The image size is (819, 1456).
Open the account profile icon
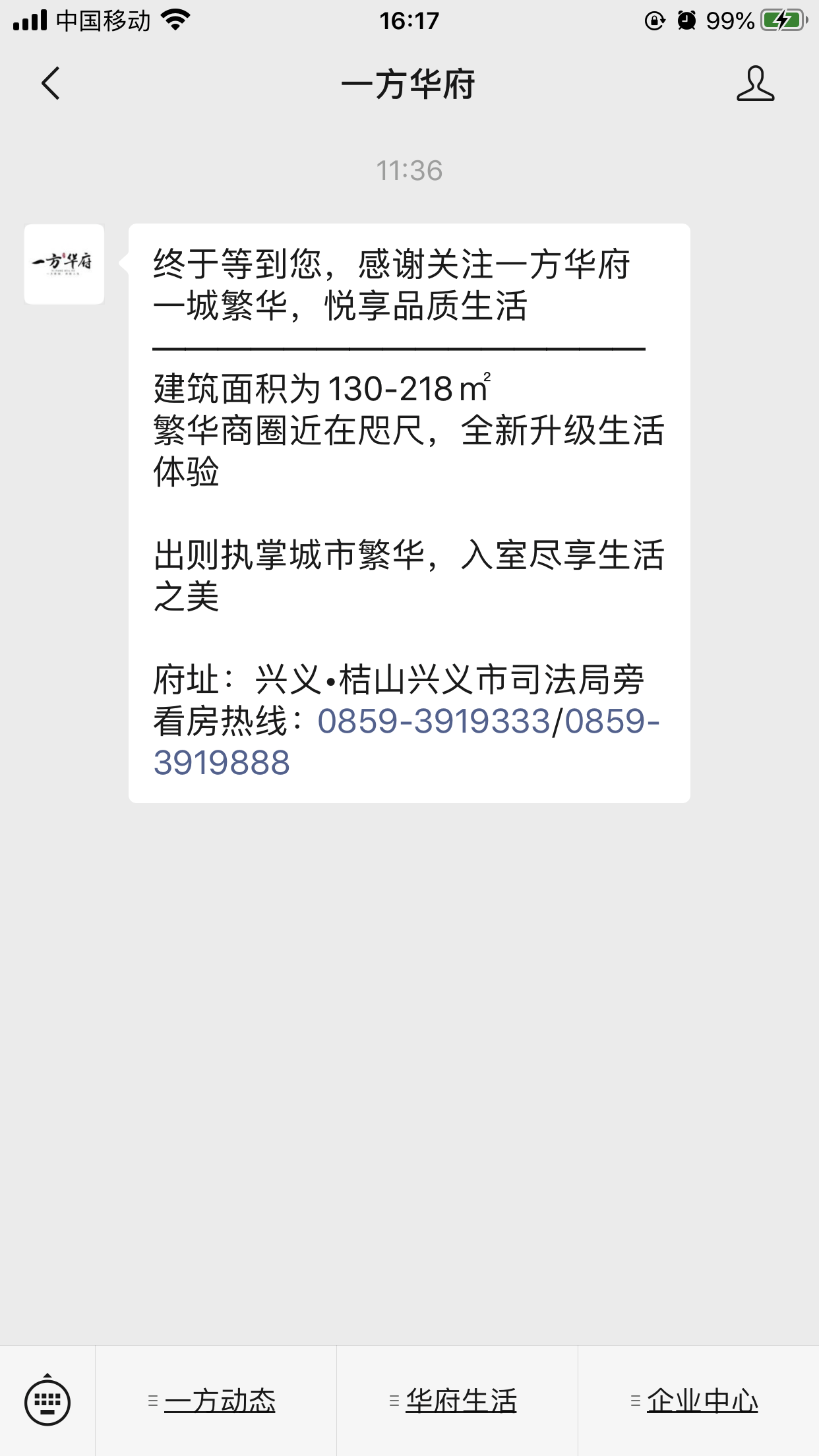pyautogui.click(x=755, y=84)
